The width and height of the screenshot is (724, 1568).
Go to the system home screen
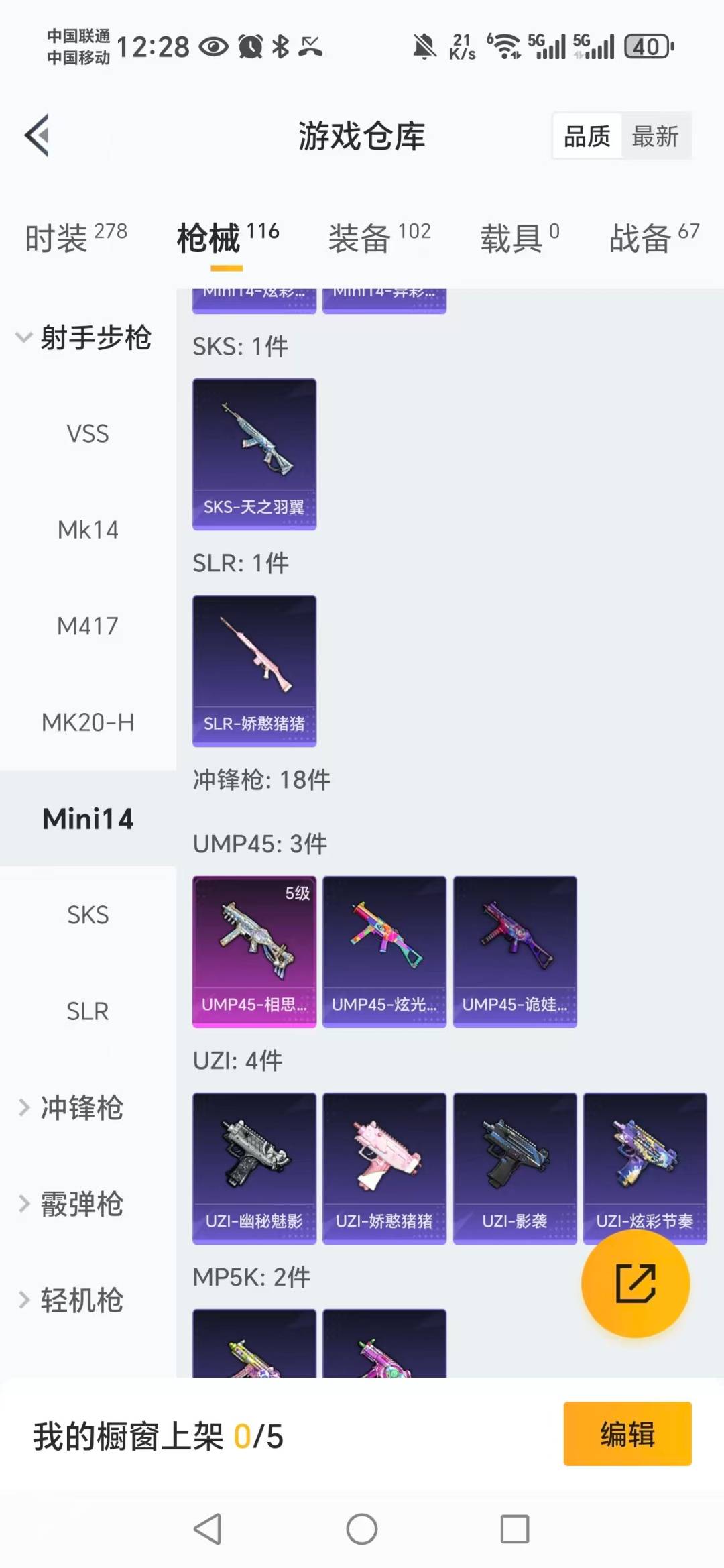click(362, 1530)
